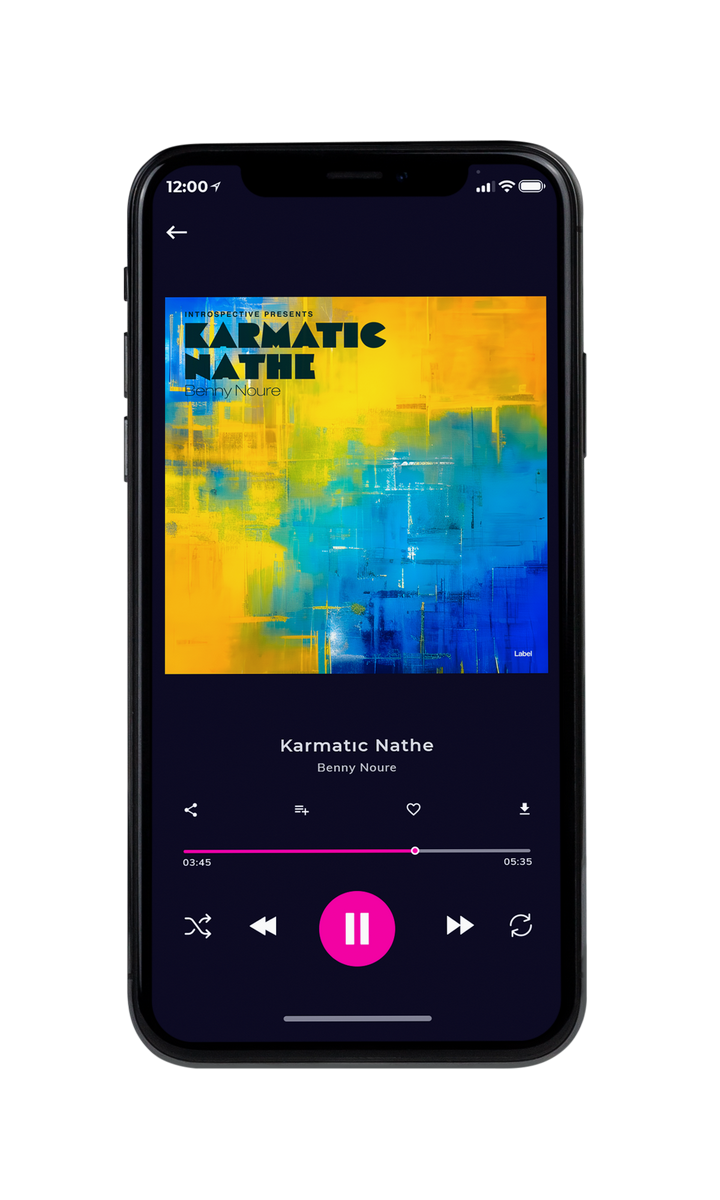Skip forward to the next track
This screenshot has width=720, height=1200.
click(460, 926)
